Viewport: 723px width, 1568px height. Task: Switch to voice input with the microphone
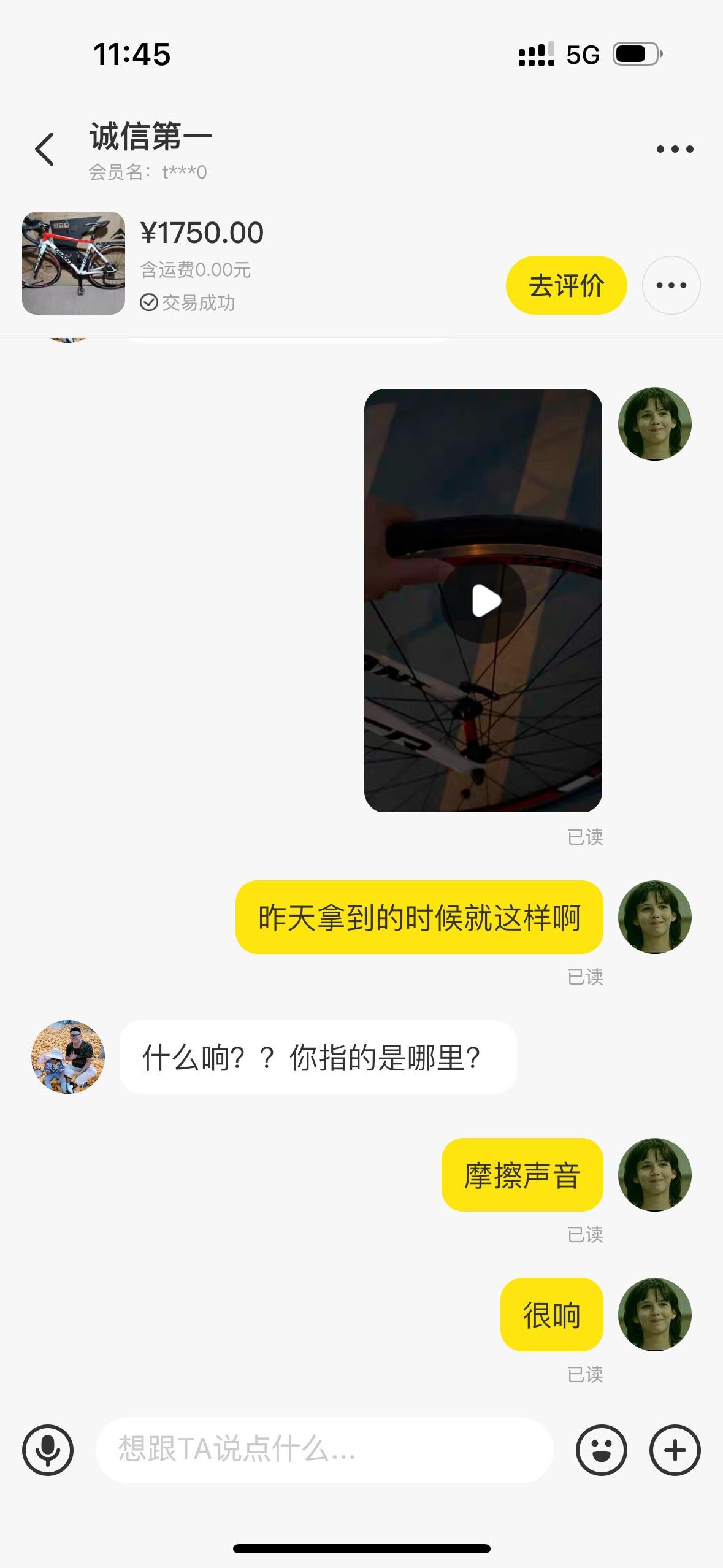pos(48,1450)
